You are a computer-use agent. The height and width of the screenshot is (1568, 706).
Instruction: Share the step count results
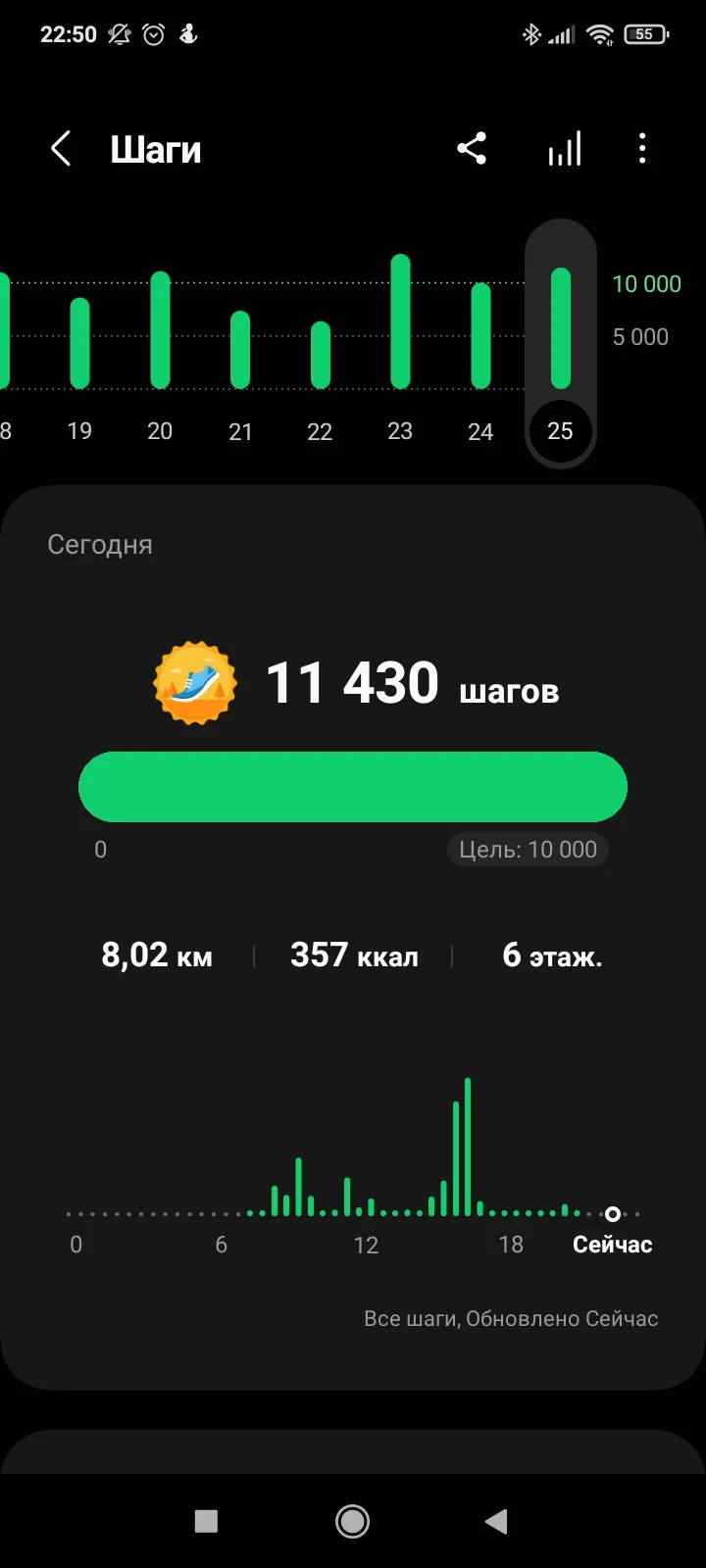[472, 149]
